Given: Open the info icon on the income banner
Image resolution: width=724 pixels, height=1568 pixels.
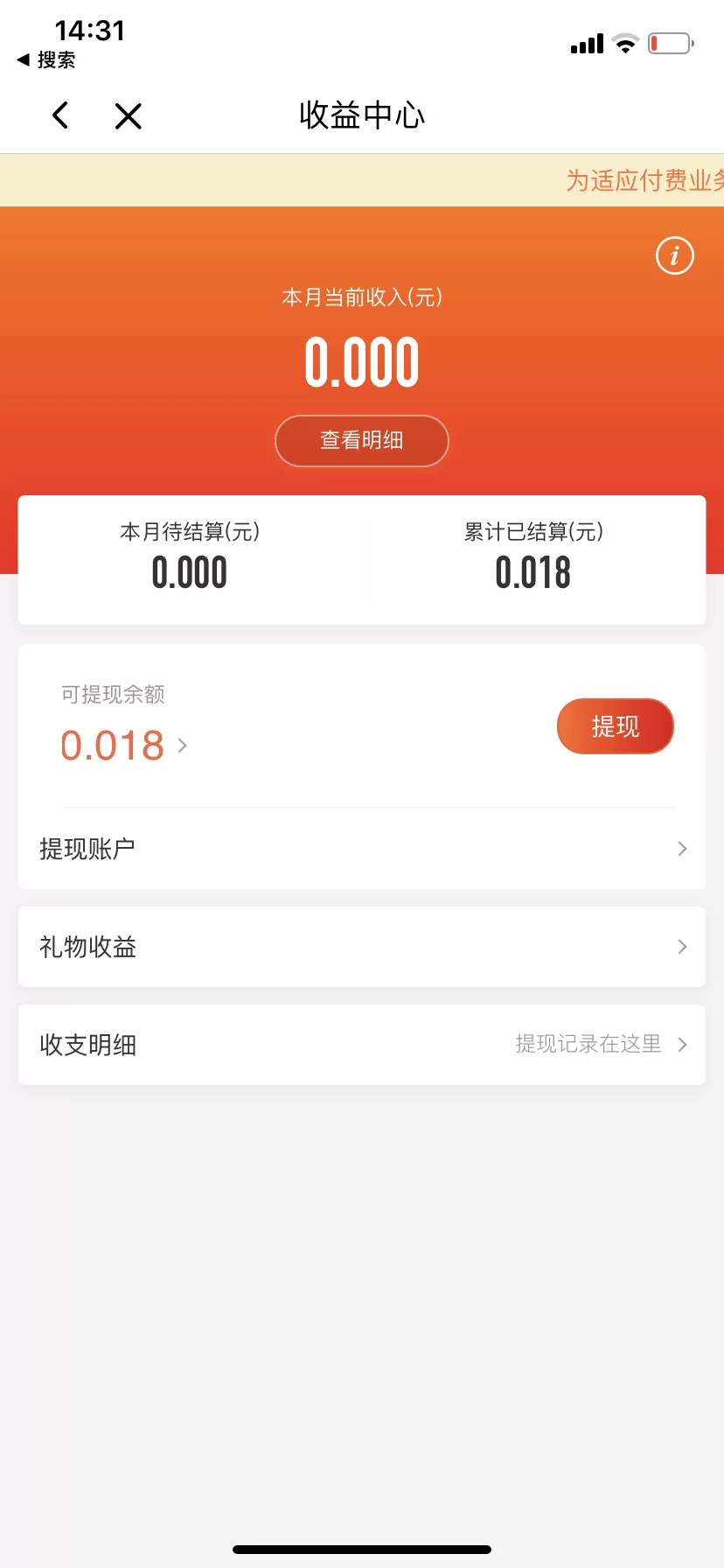Looking at the screenshot, I should [x=674, y=255].
